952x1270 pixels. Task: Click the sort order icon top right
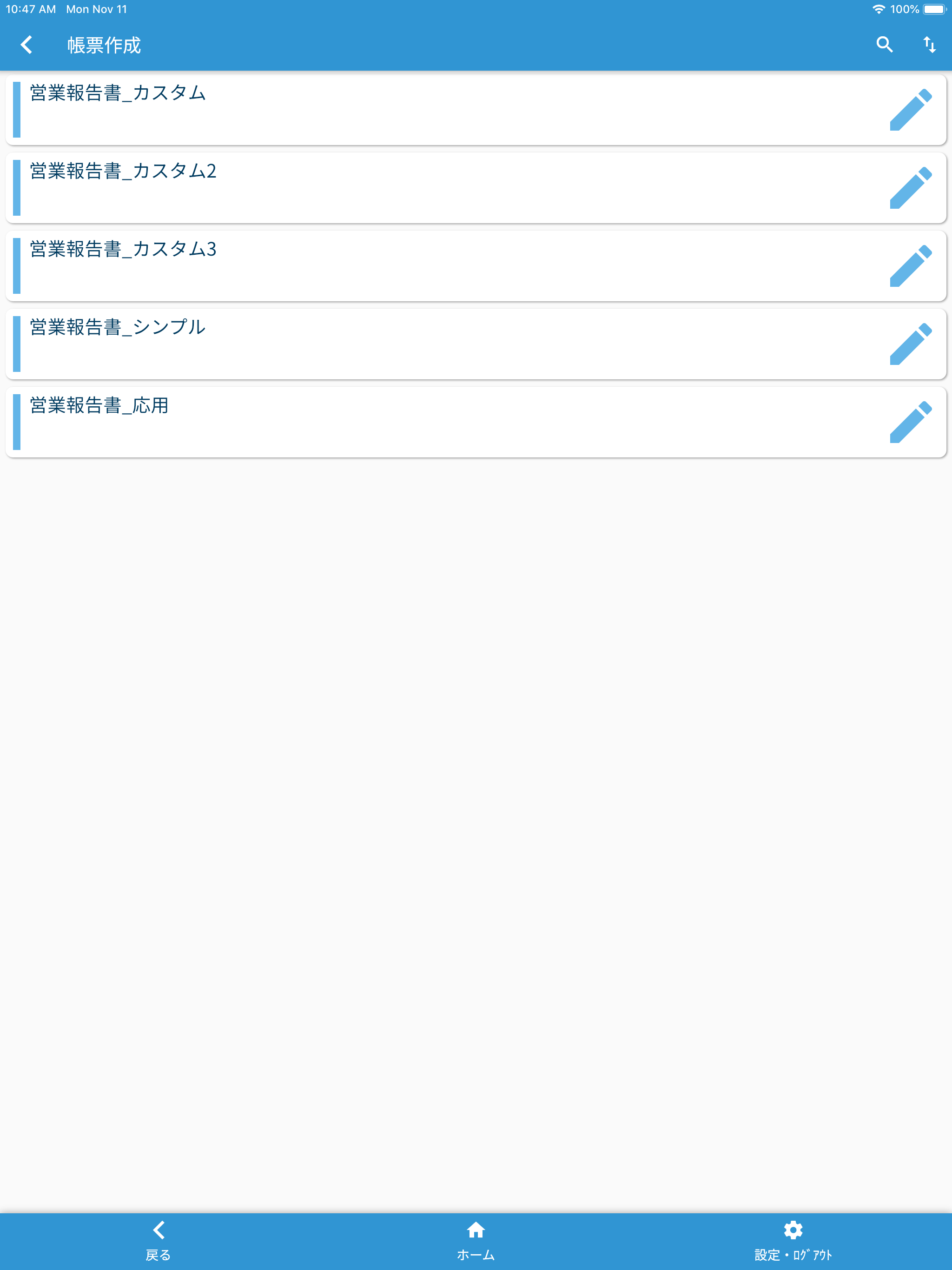tap(929, 44)
